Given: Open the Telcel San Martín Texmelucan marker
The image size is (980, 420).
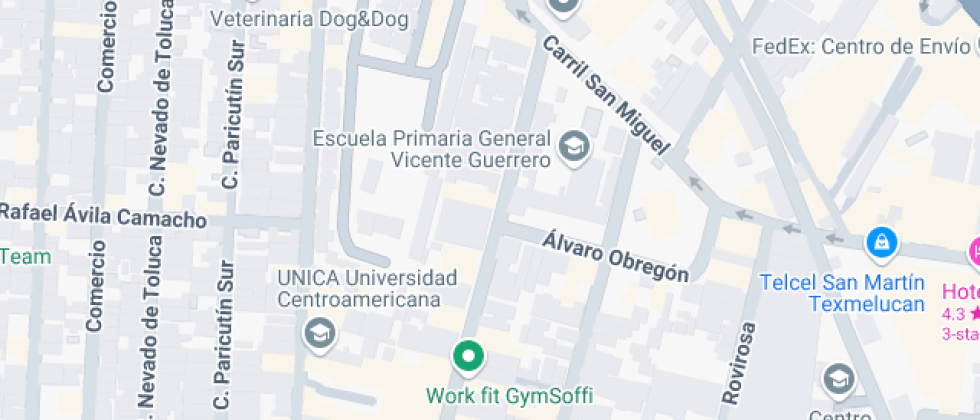Looking at the screenshot, I should [881, 242].
